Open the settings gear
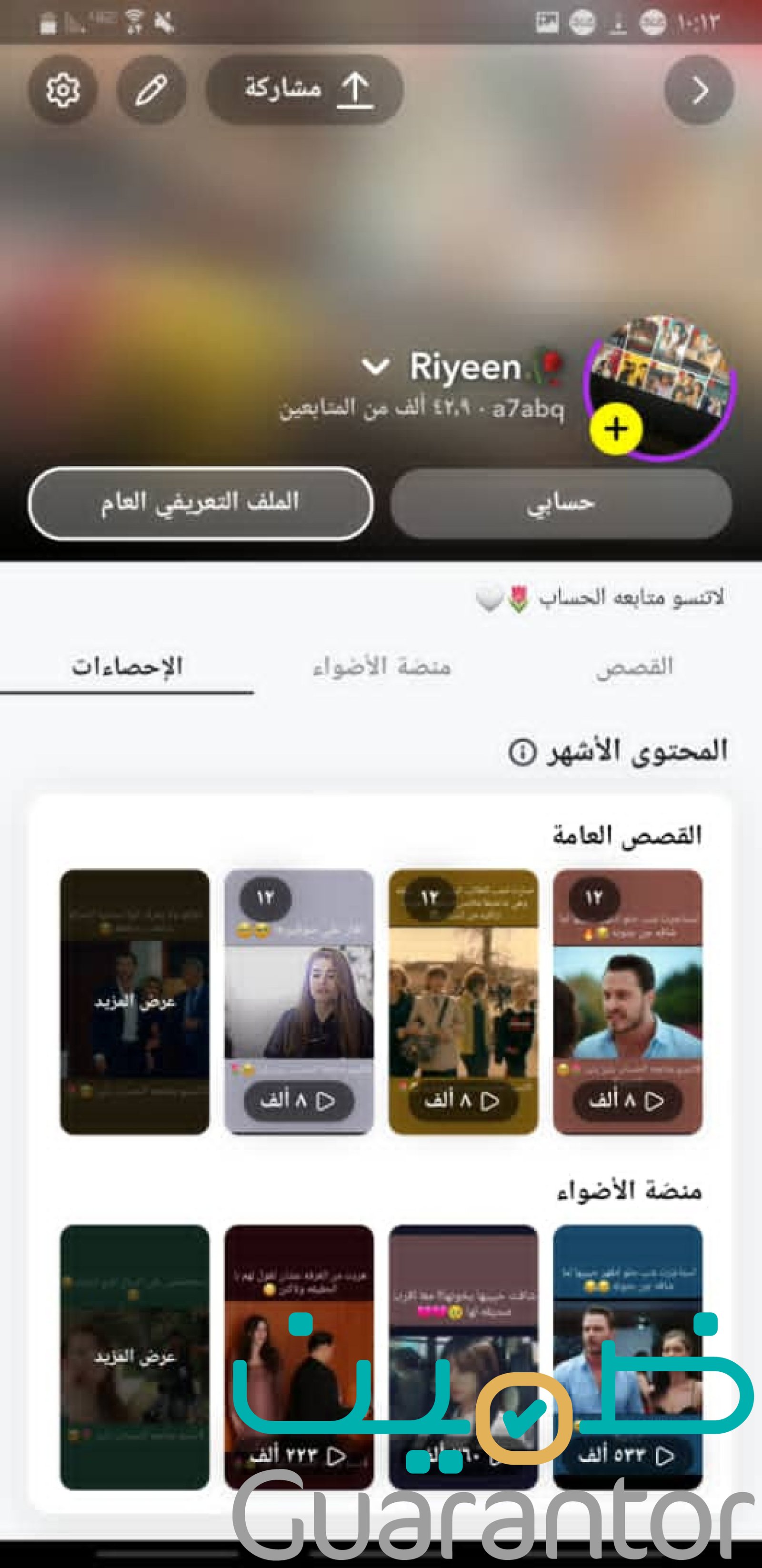 pyautogui.click(x=62, y=90)
